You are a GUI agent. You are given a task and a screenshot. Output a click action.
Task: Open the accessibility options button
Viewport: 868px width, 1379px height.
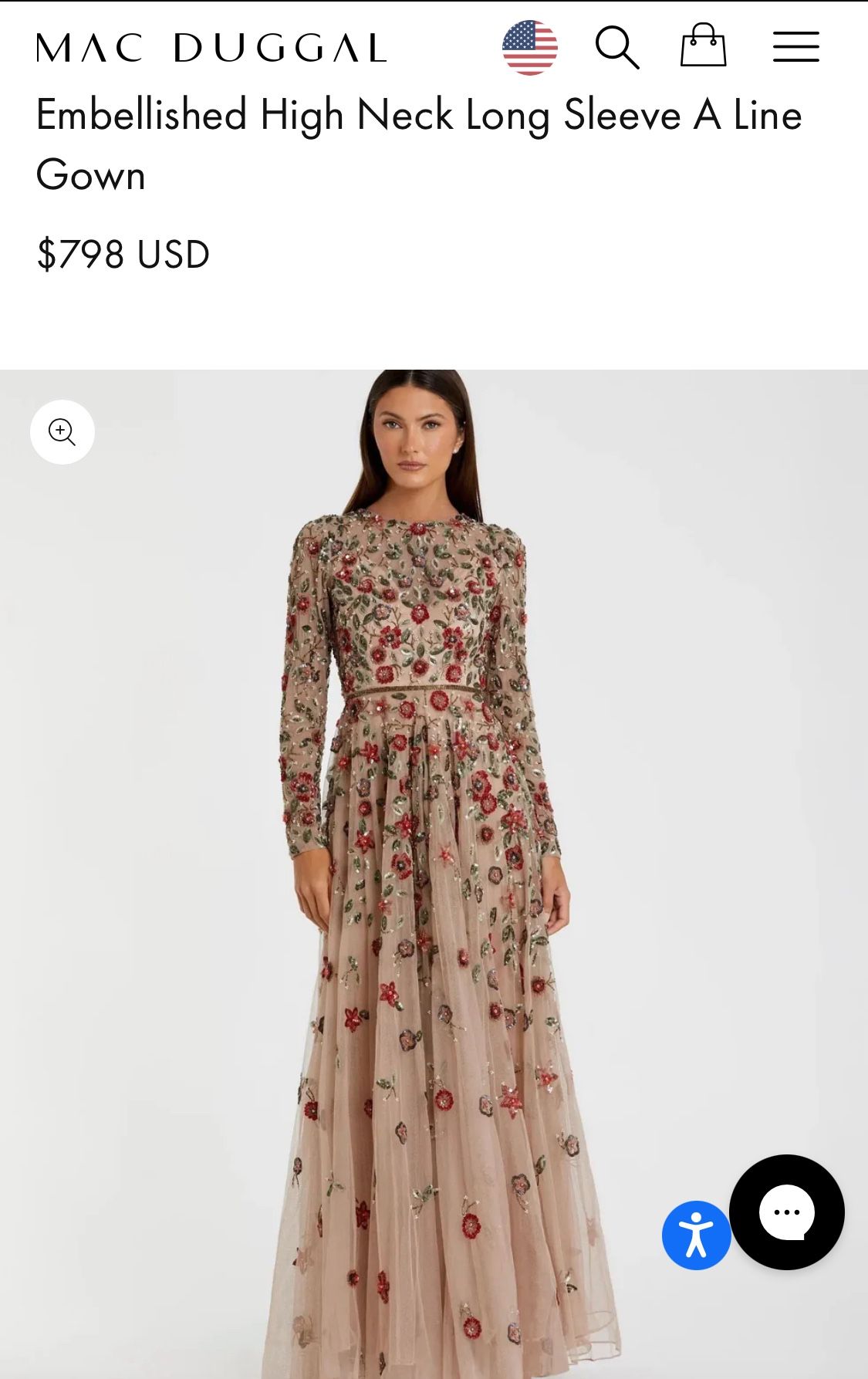(696, 1235)
